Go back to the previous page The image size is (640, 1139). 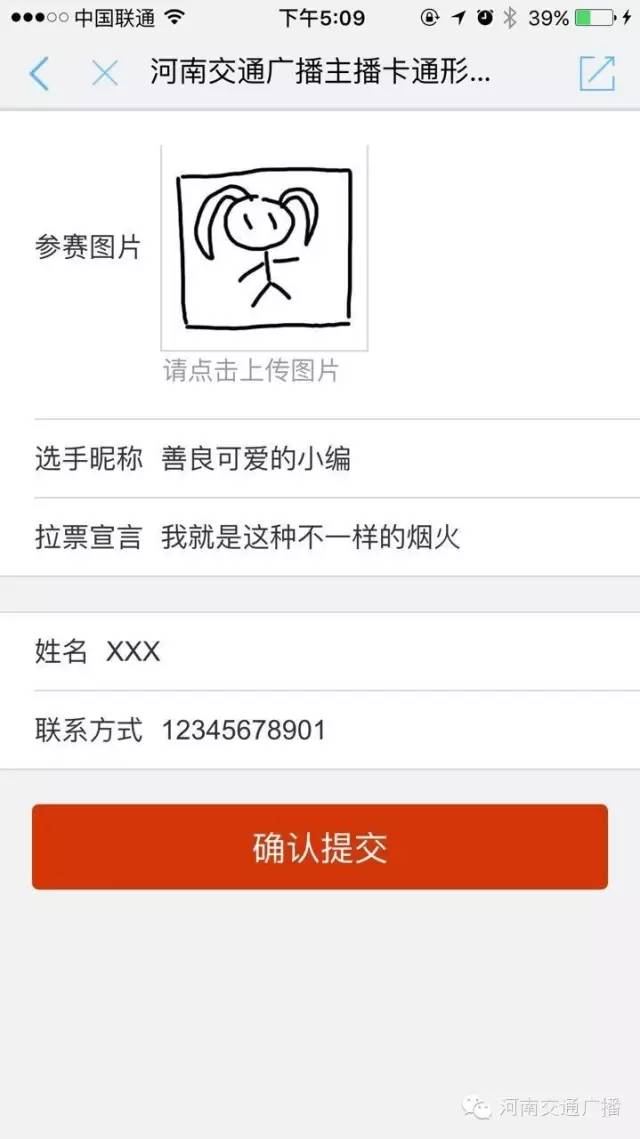pos(39,73)
